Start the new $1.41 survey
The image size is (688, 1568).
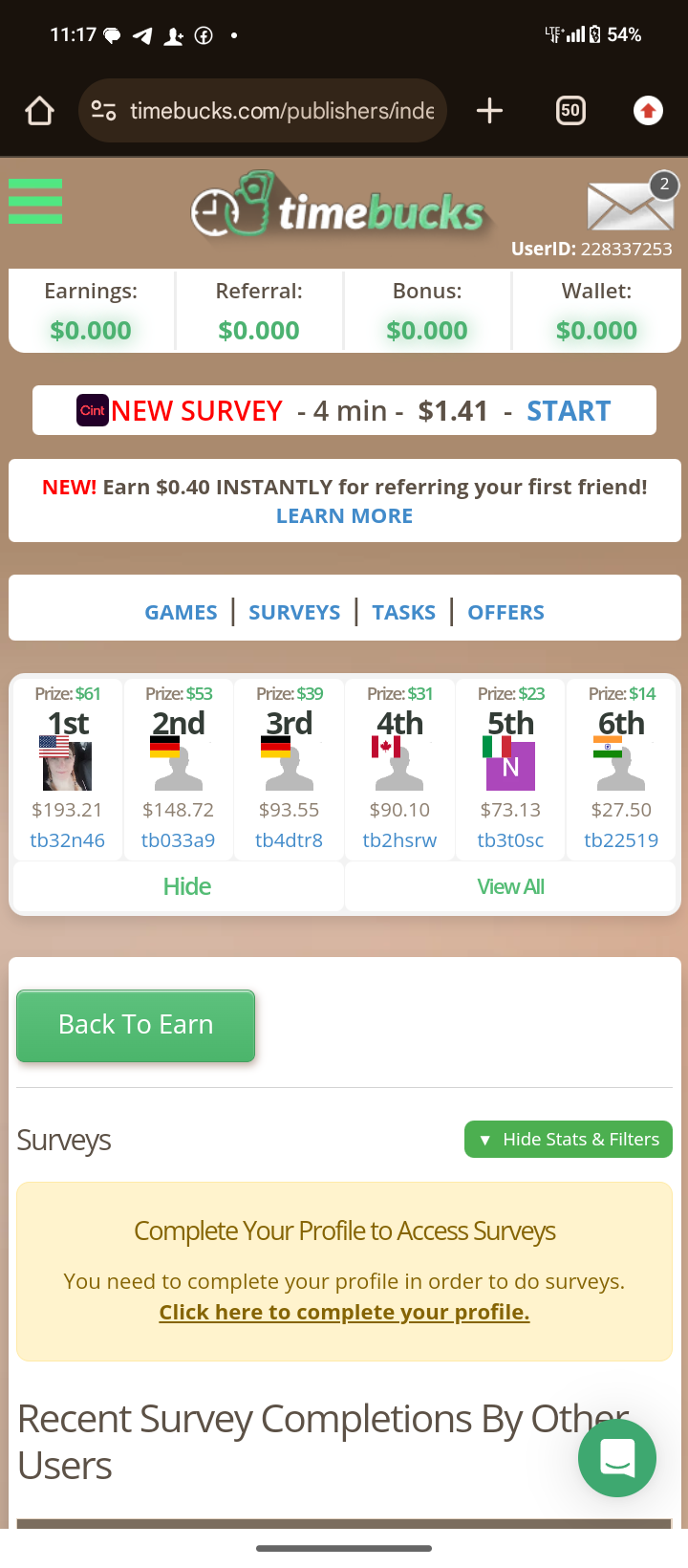point(569,411)
